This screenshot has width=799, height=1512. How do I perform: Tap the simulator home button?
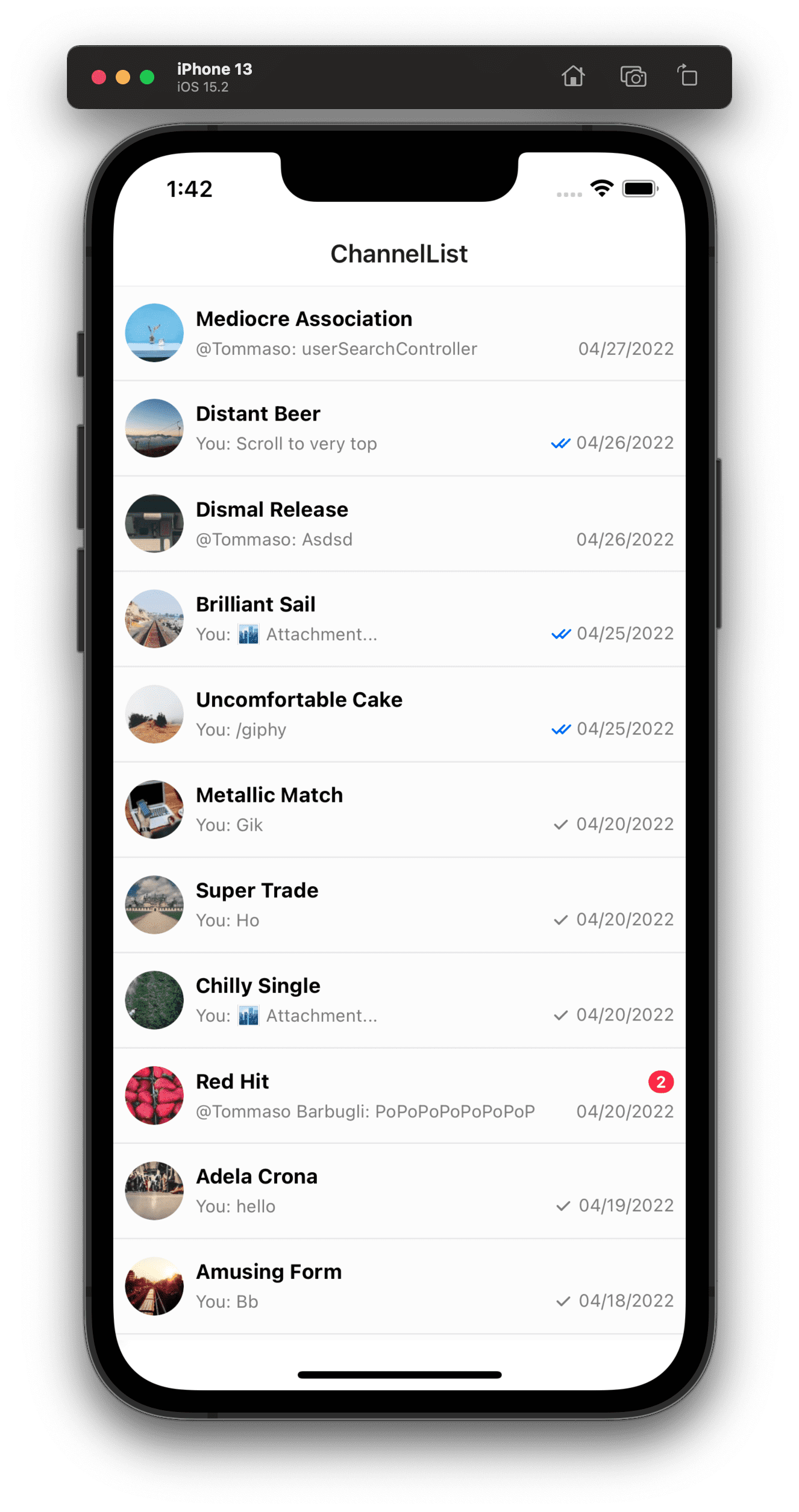point(573,77)
